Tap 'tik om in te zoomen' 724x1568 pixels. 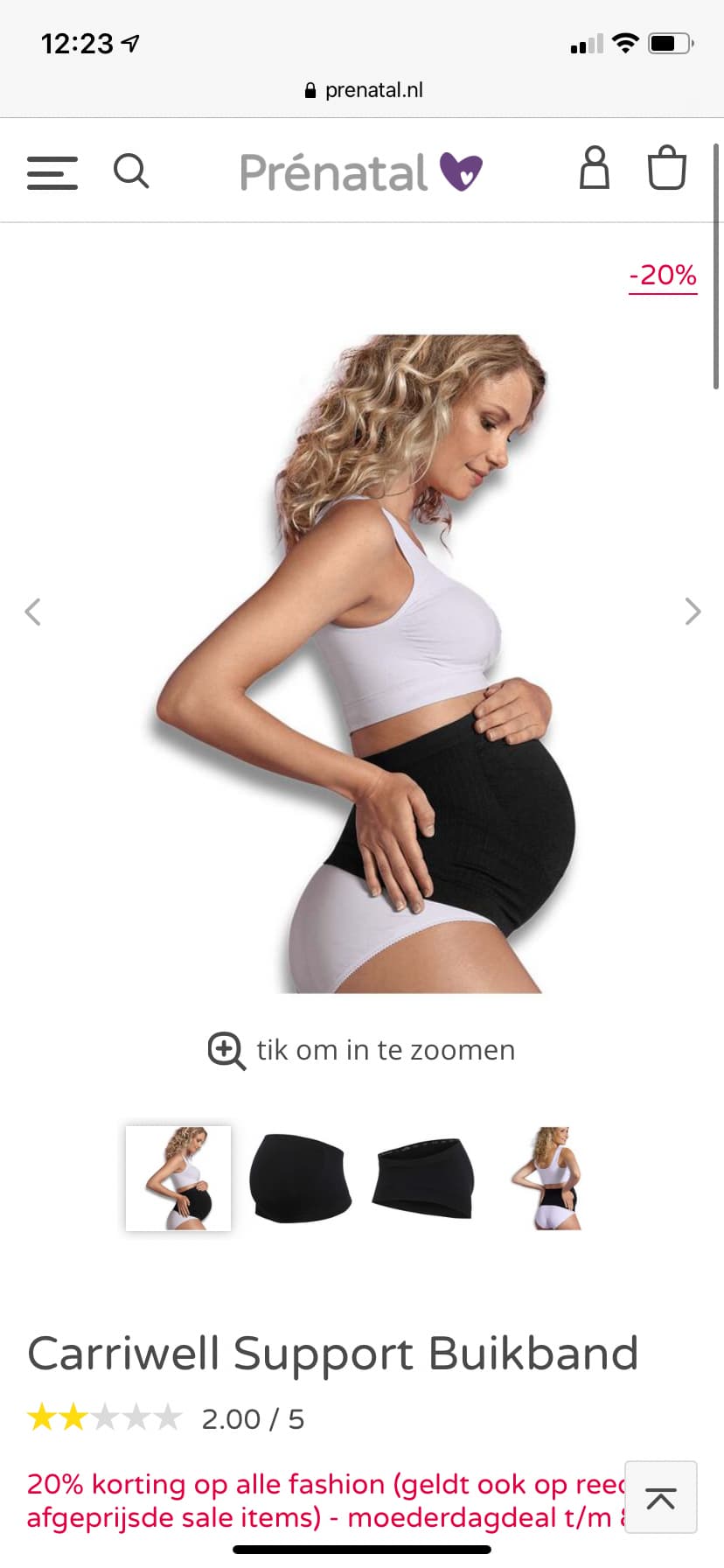coord(361,1050)
